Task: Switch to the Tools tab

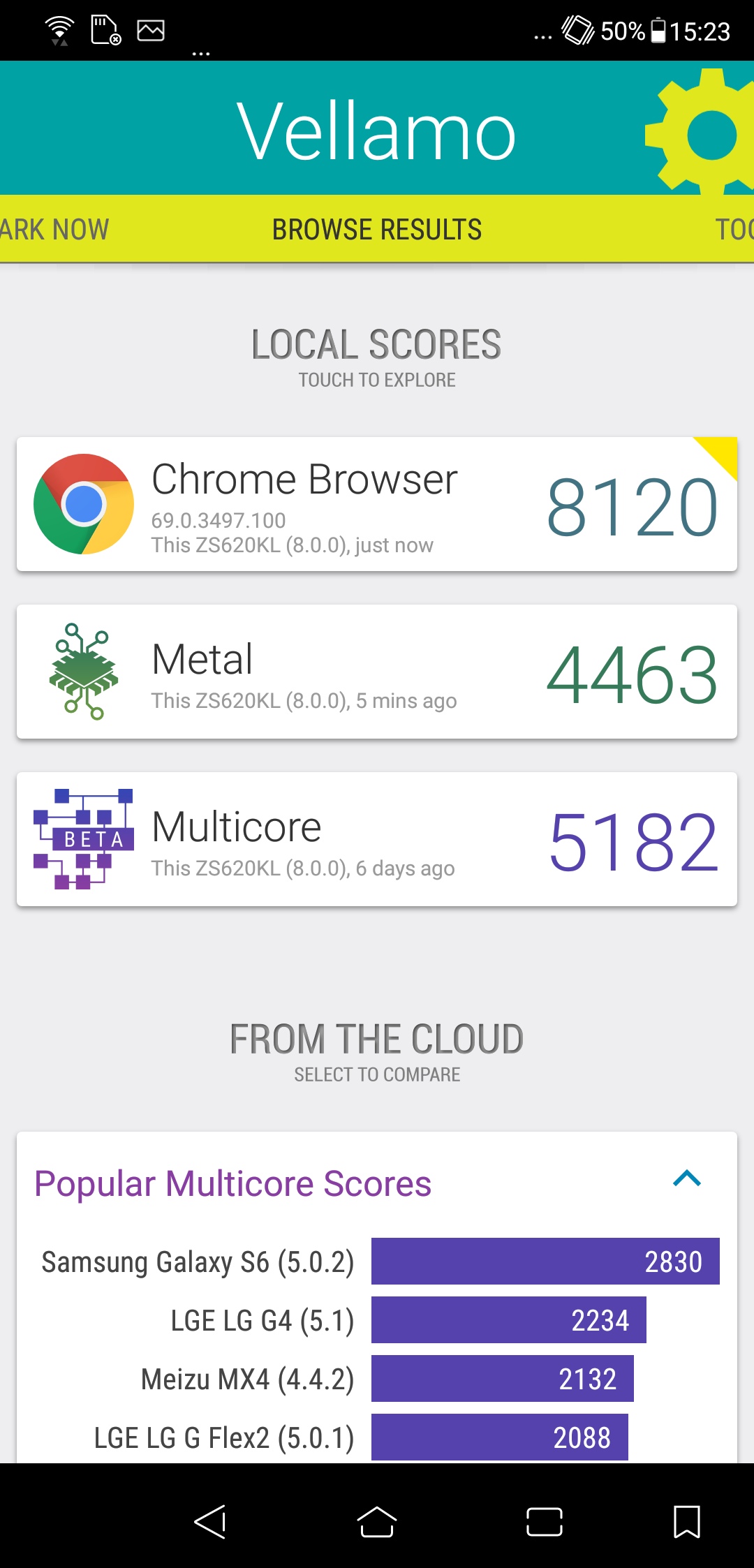Action: 733,230
